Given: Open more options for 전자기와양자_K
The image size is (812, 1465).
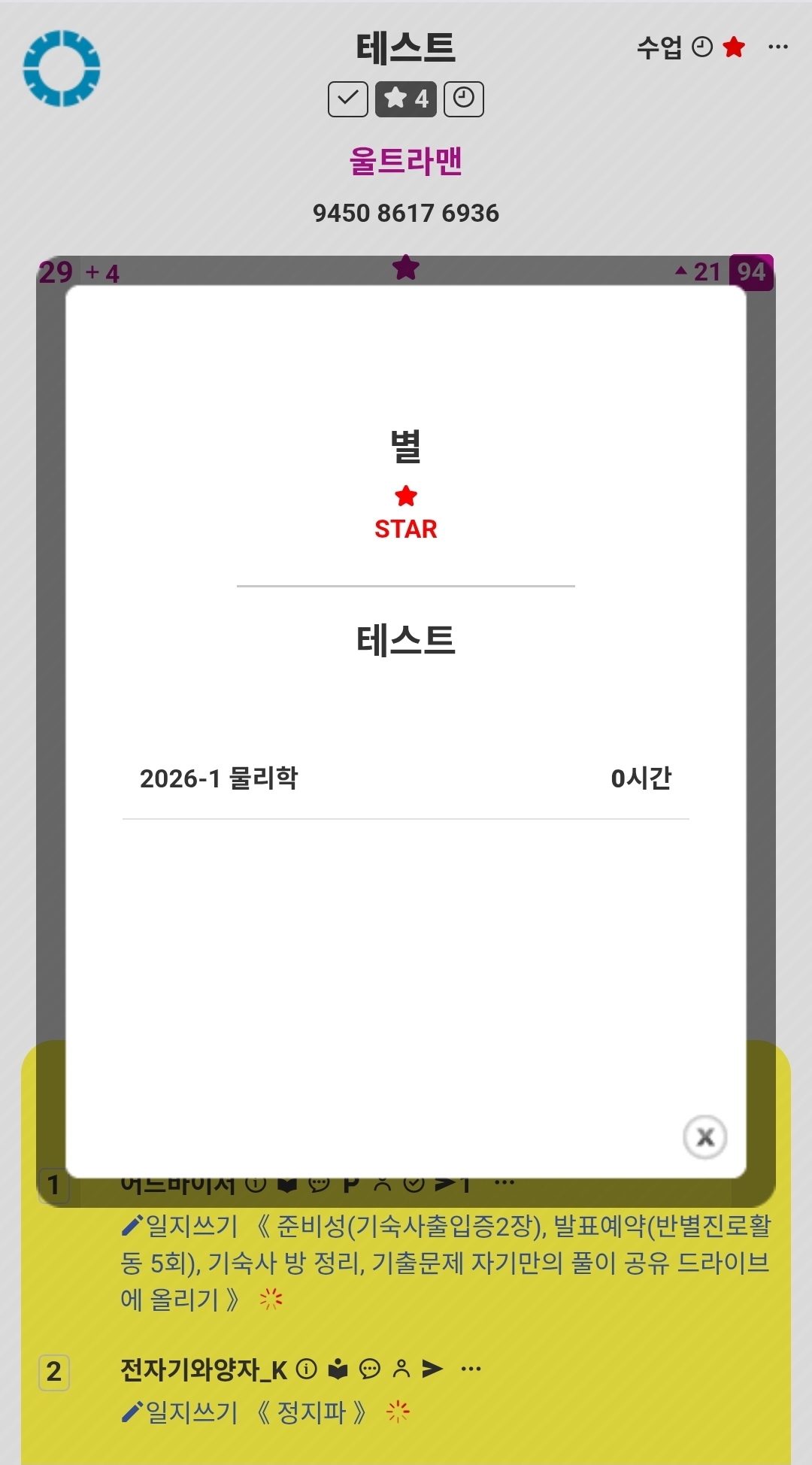Looking at the screenshot, I should coord(471,1369).
